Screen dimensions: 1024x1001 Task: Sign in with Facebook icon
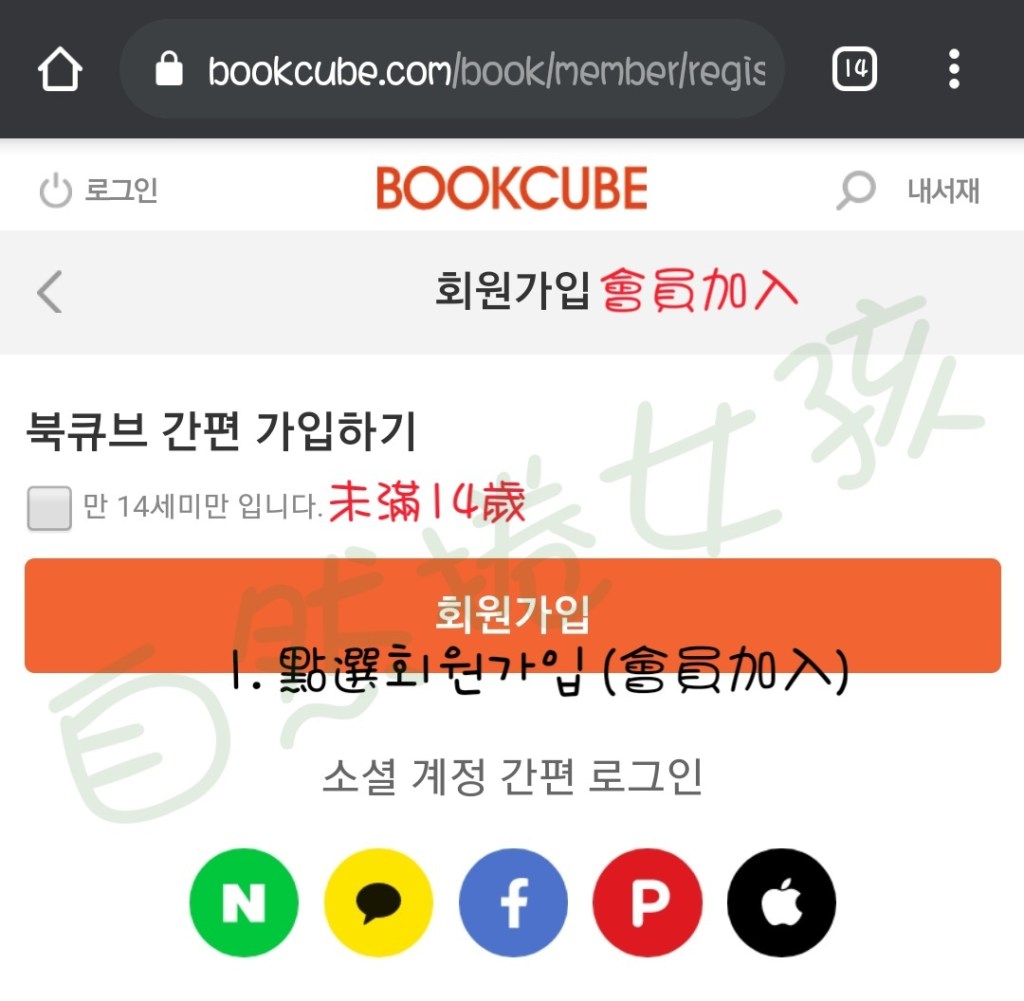[513, 903]
